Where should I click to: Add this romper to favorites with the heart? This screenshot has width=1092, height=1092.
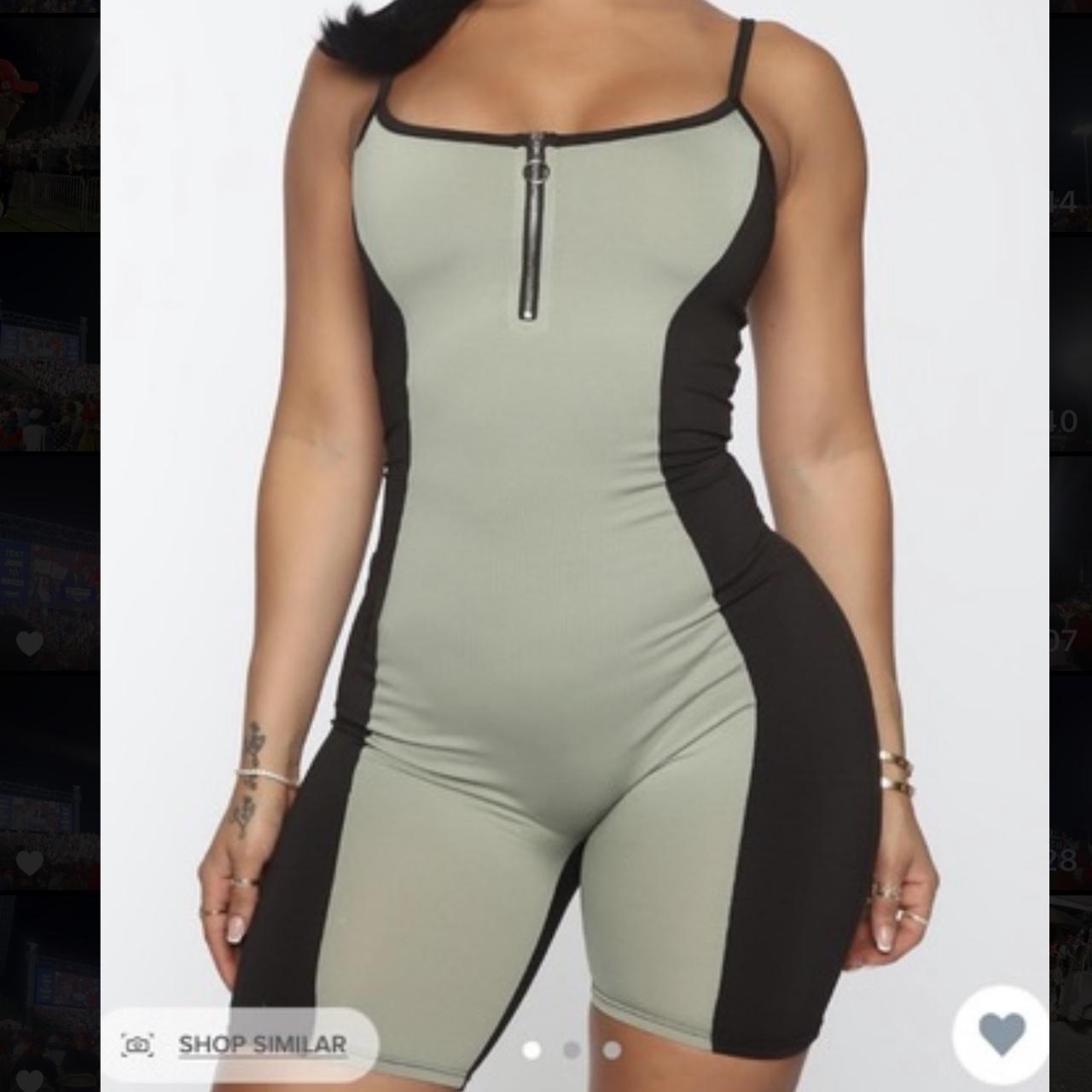pyautogui.click(x=1001, y=1036)
